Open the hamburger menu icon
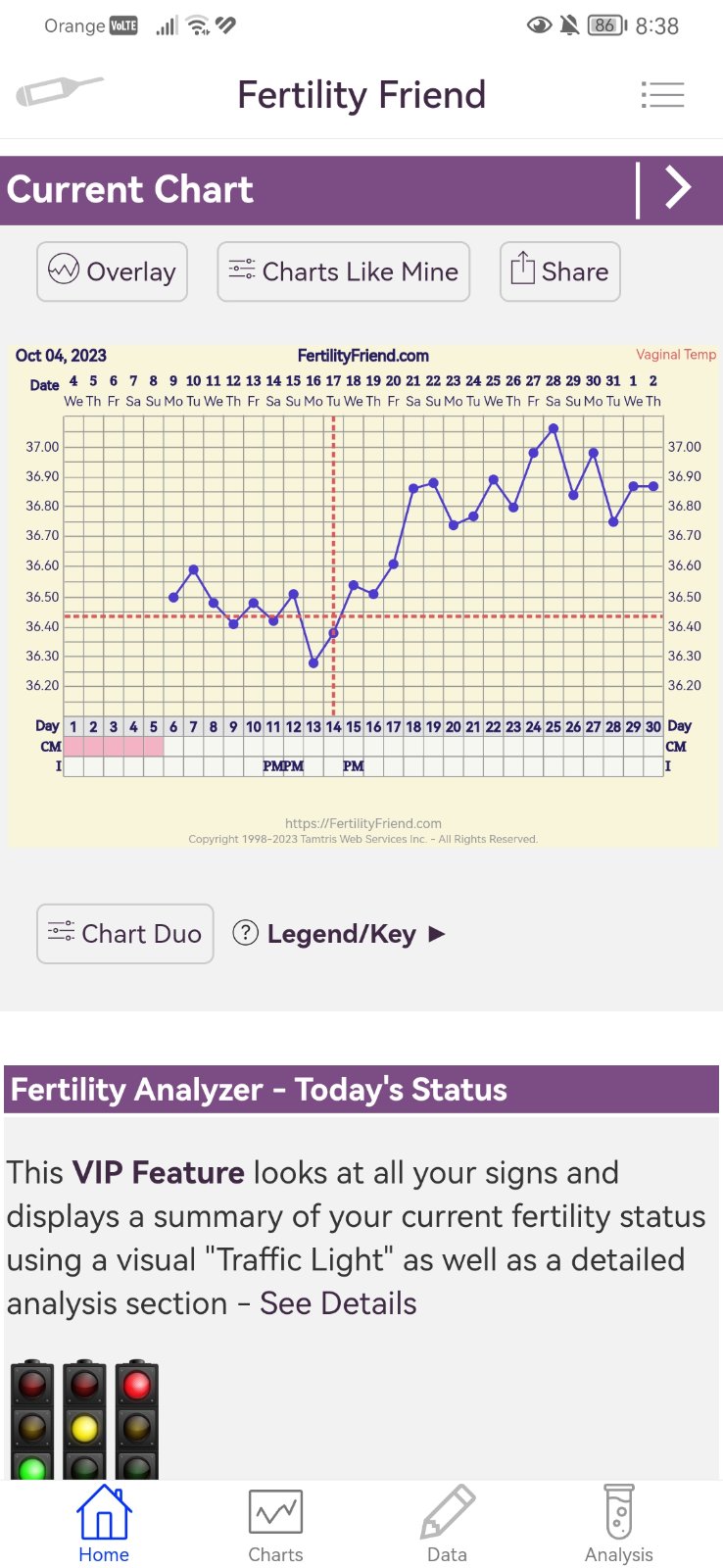 click(x=662, y=95)
